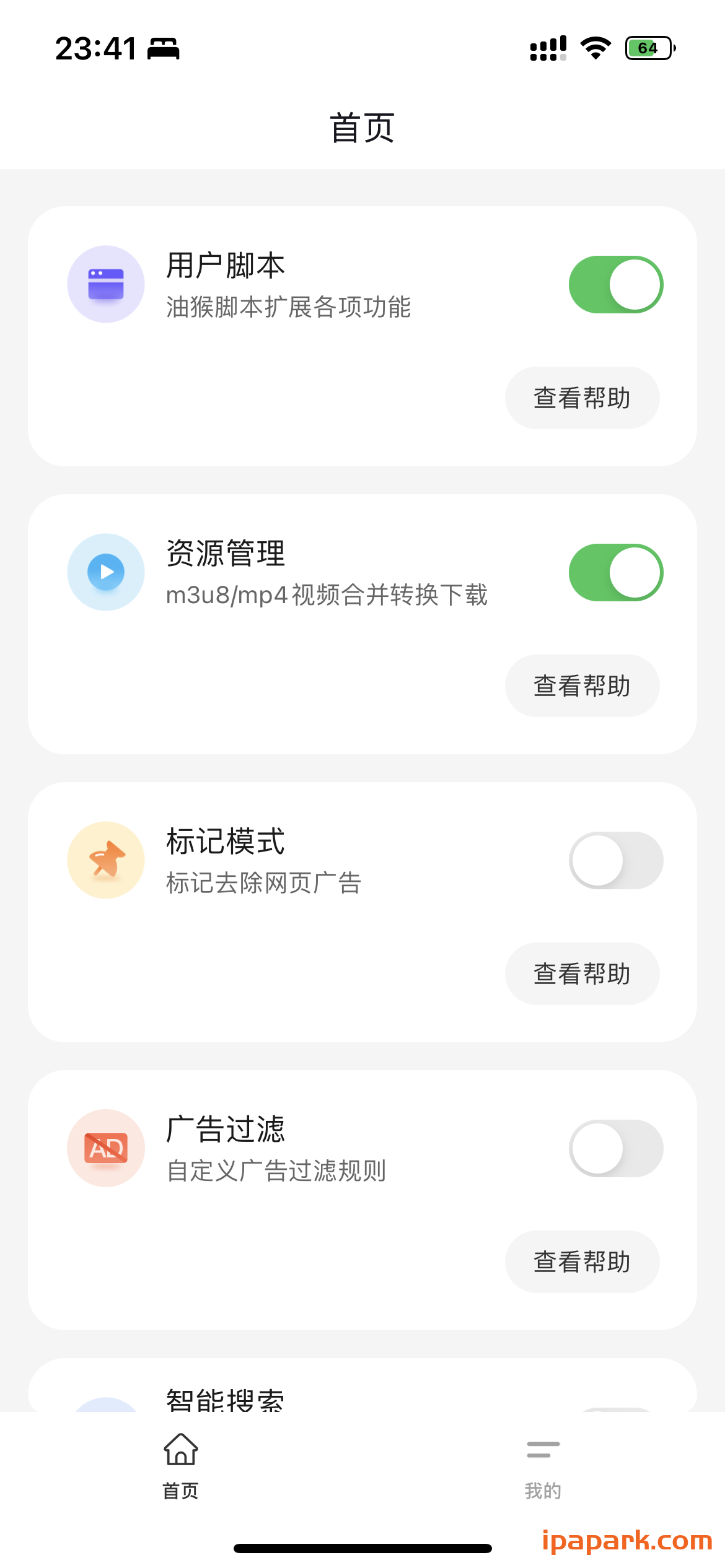Disable the 用户脚本 switch
This screenshot has height=1568, width=725.
[x=615, y=284]
